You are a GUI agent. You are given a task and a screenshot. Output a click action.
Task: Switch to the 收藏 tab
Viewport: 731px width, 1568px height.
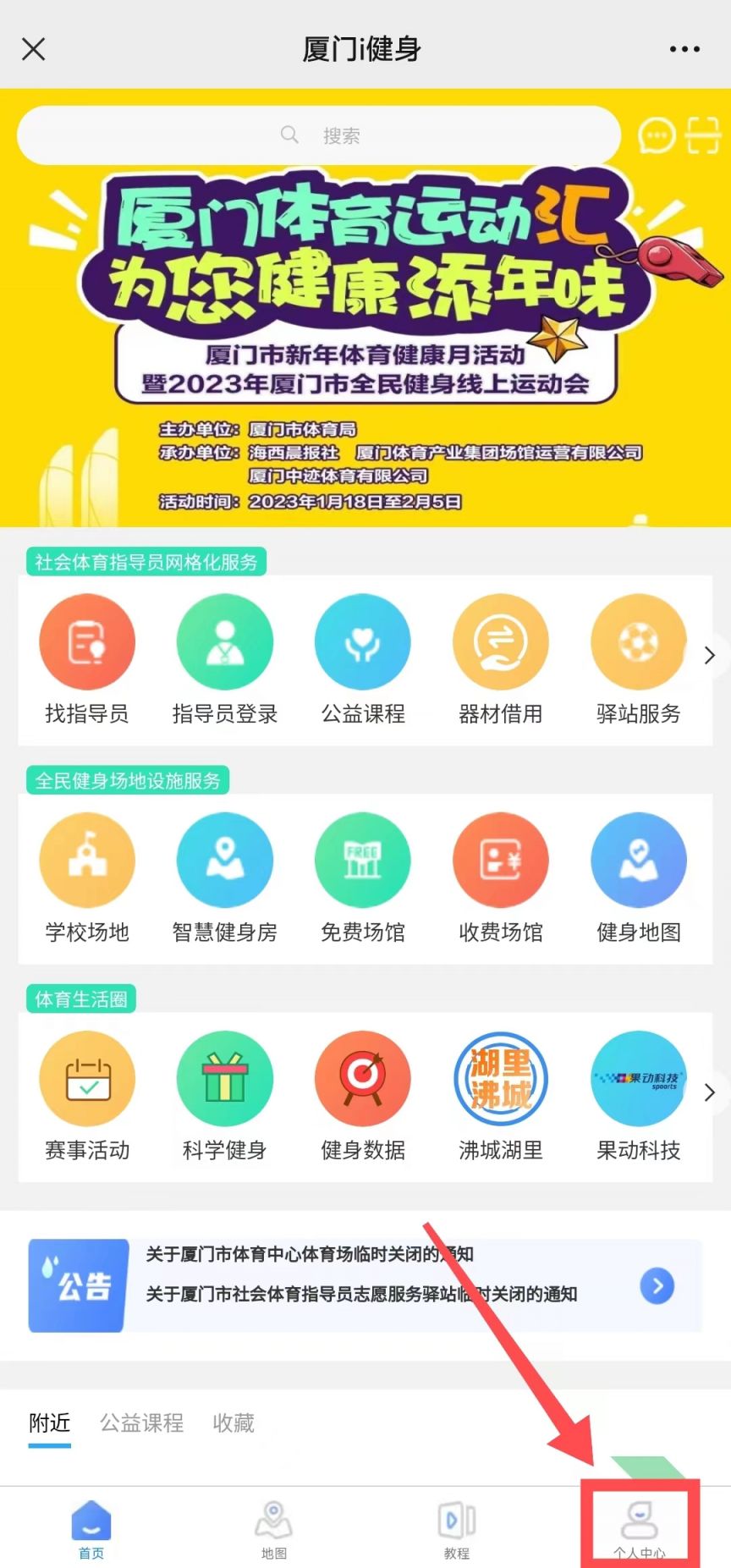[x=234, y=1423]
